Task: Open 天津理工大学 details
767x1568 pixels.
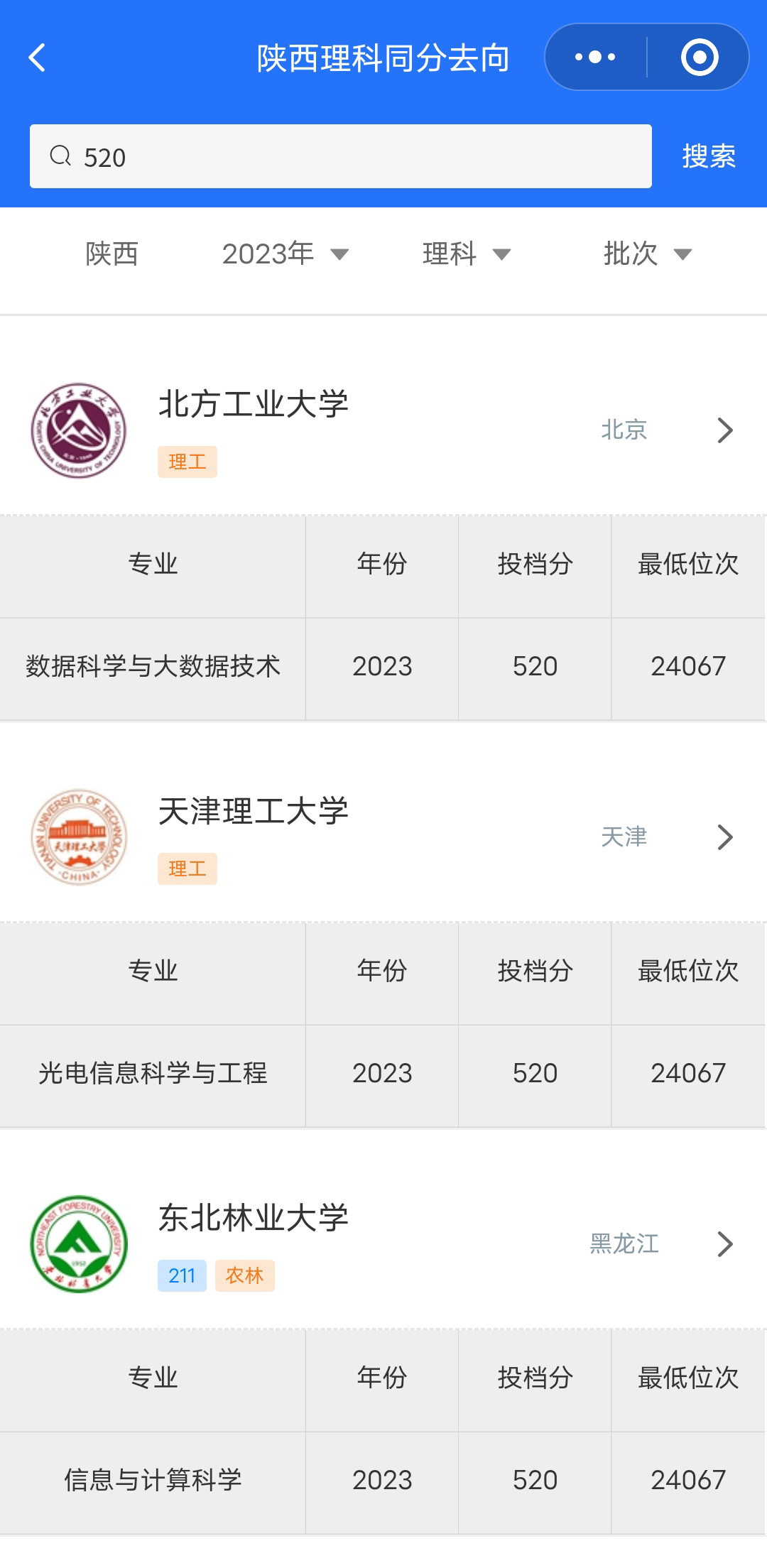Action: (383, 837)
